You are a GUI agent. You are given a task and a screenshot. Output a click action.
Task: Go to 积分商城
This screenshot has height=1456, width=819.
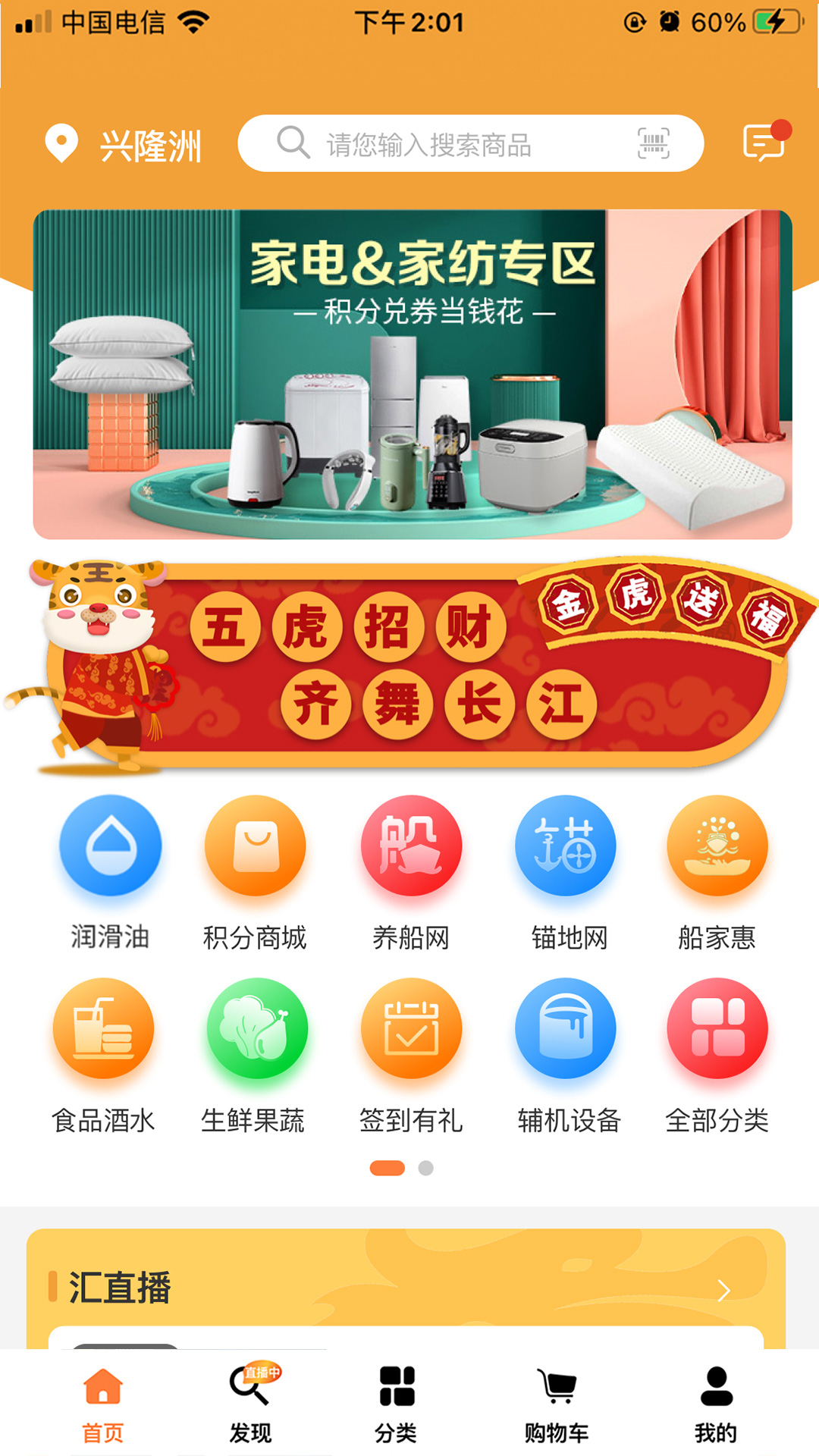click(256, 872)
